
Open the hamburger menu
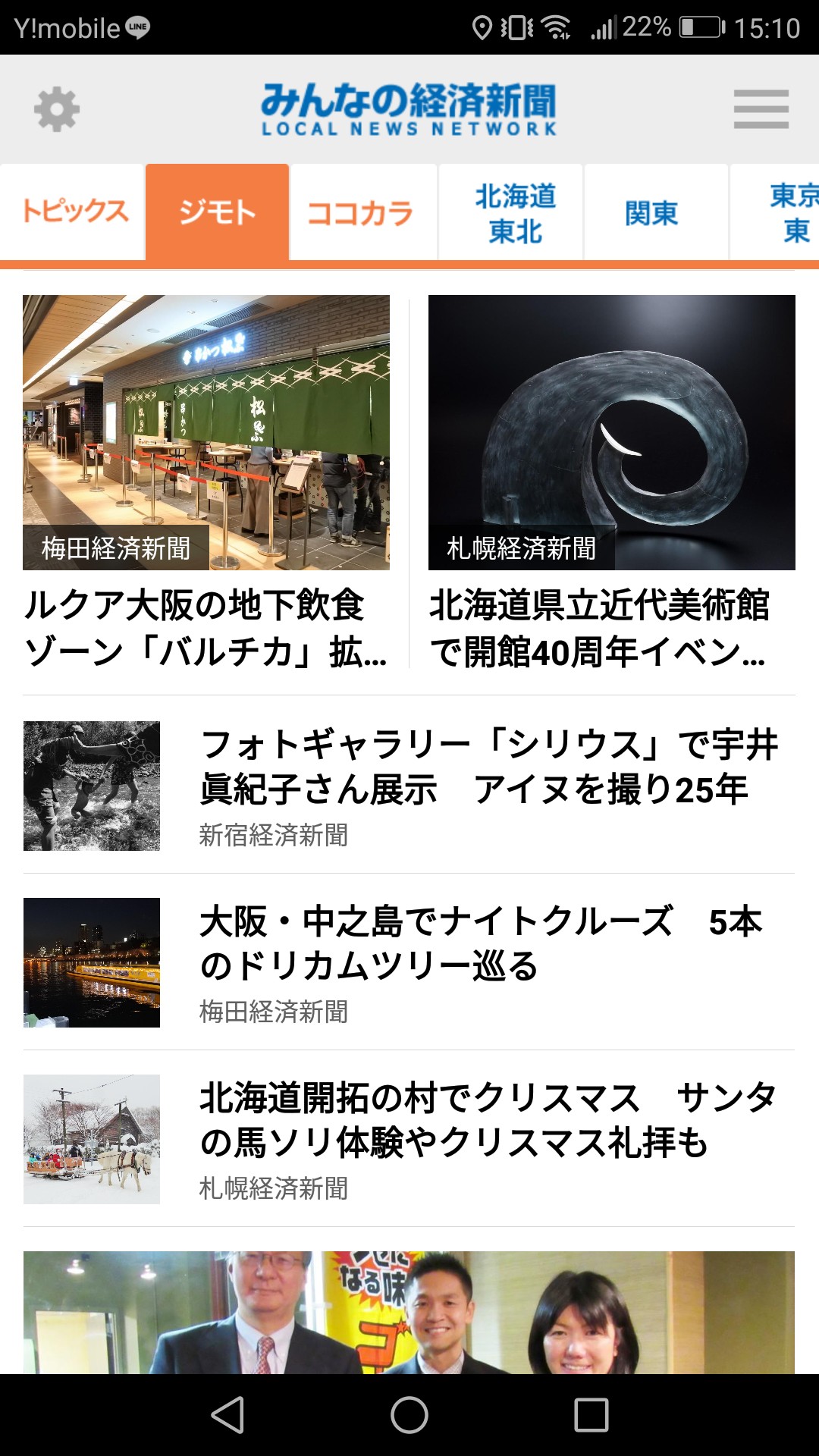click(x=761, y=110)
